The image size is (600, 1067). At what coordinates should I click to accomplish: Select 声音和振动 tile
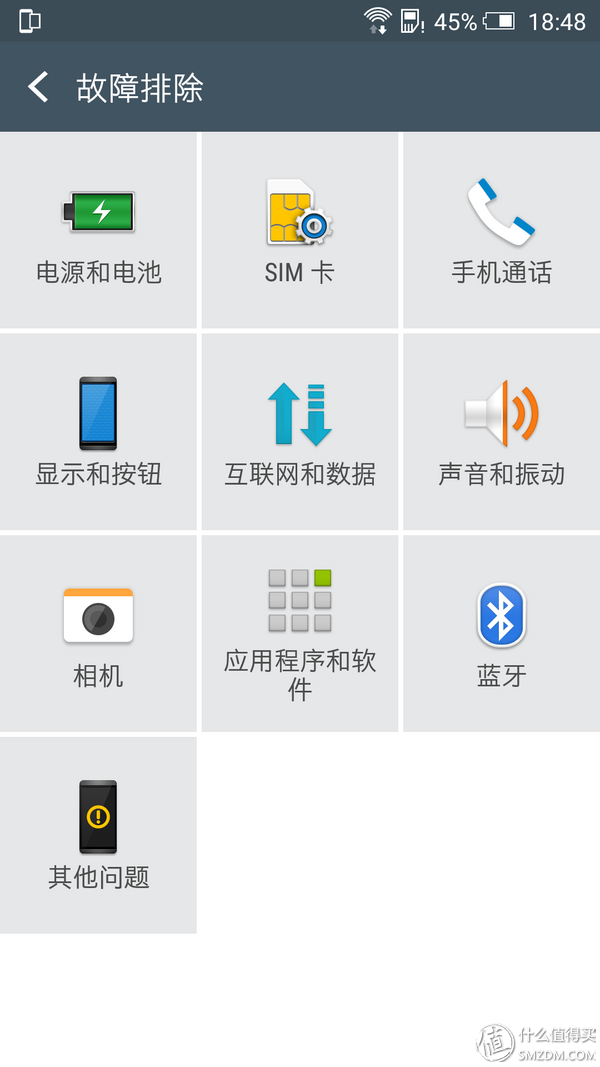coord(501,432)
